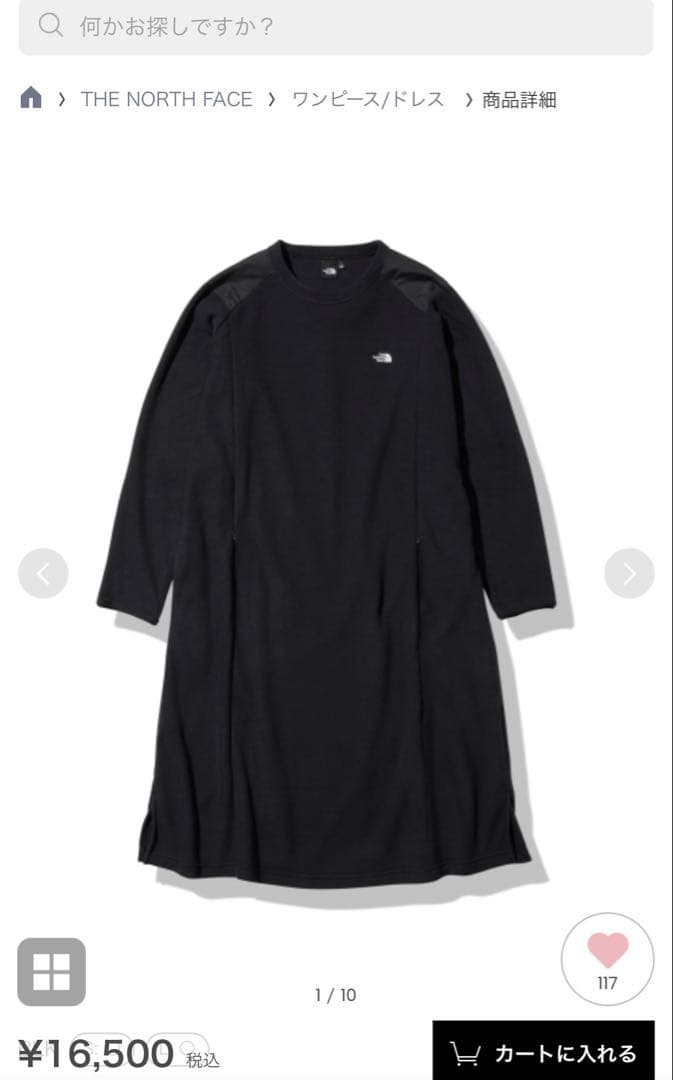Open the image grid view
Image resolution: width=673 pixels, height=1080 pixels.
pos(52,971)
